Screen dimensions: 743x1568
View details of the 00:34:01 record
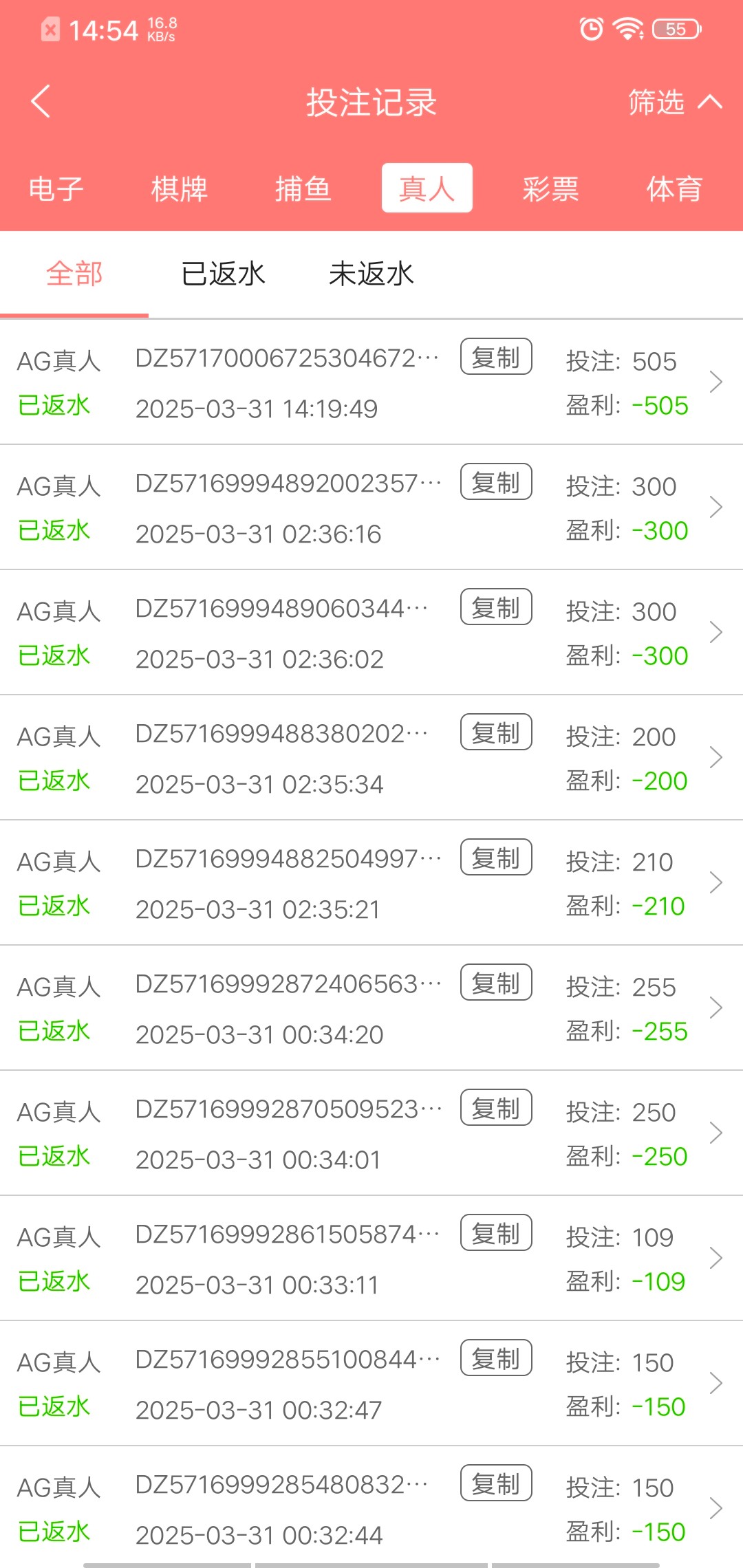point(715,1133)
